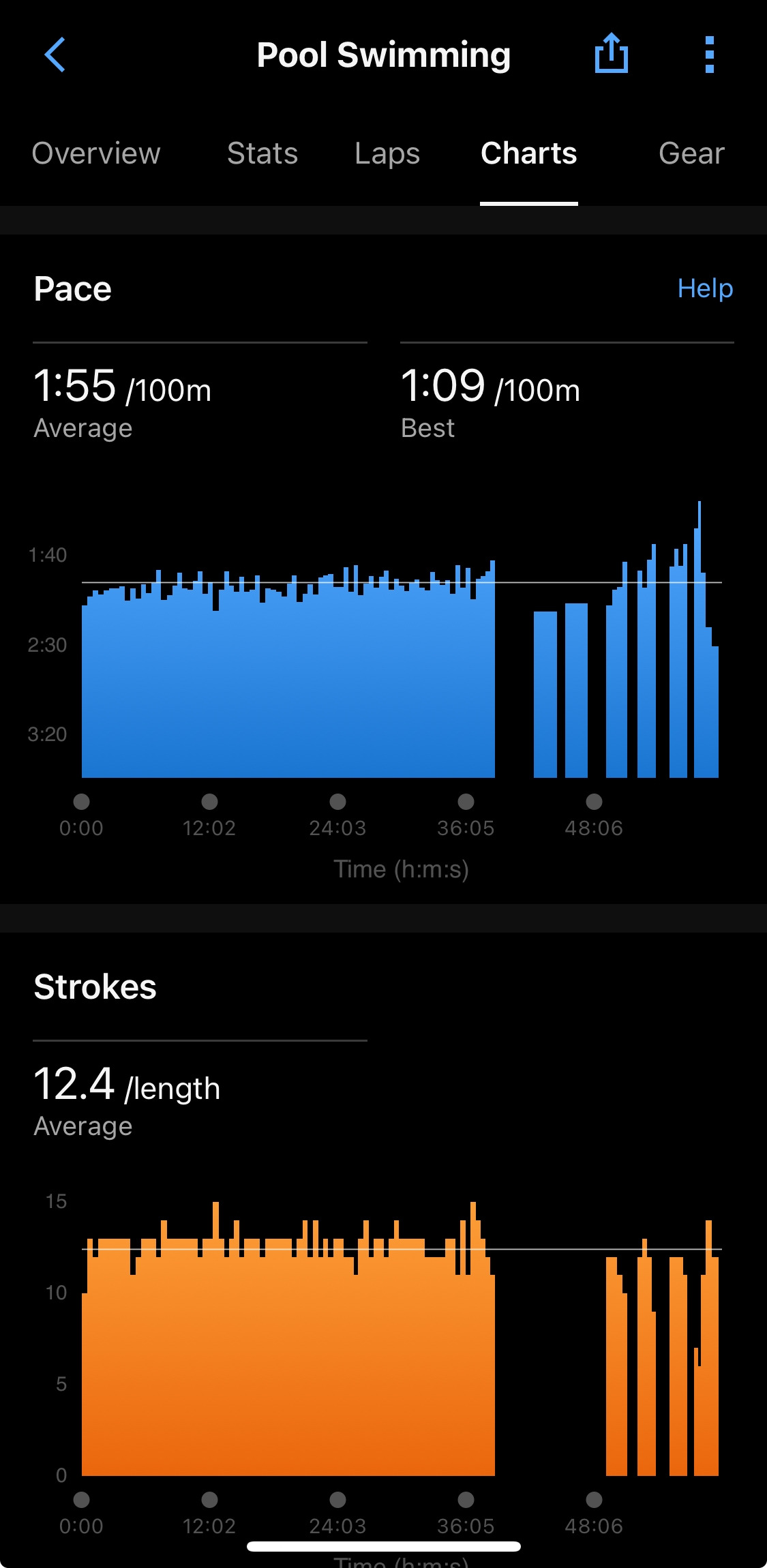Image resolution: width=767 pixels, height=1568 pixels.
Task: Open the three-dot overflow menu
Action: tap(709, 55)
